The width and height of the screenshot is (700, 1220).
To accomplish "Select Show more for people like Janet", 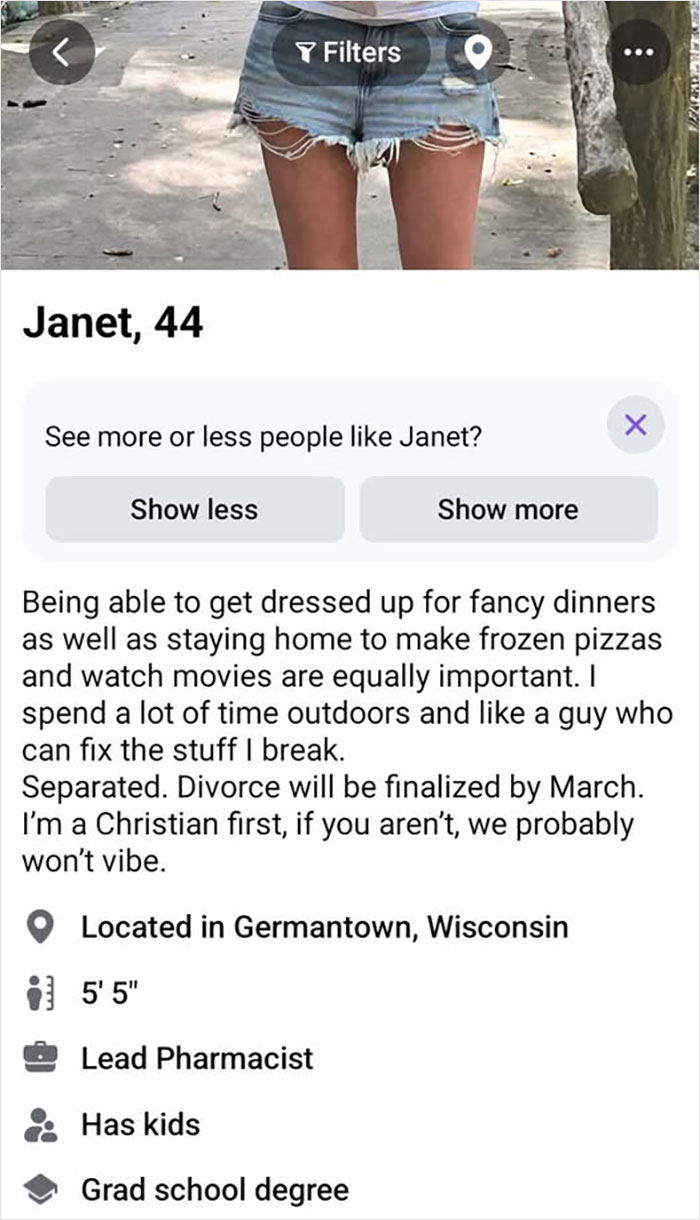I will pos(508,510).
